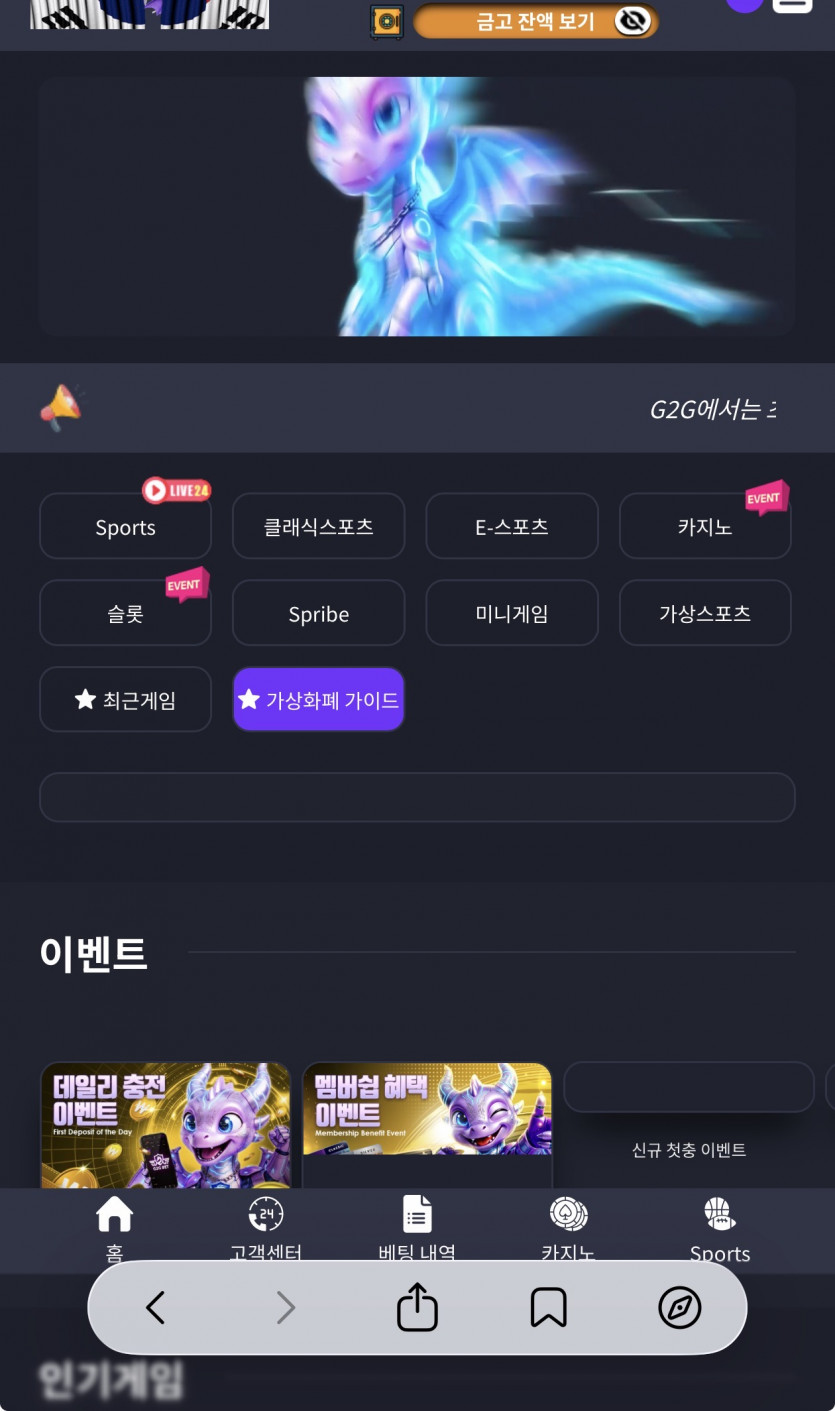Open the E-스포츠 section
This screenshot has width=835, height=1411.
[512, 526]
